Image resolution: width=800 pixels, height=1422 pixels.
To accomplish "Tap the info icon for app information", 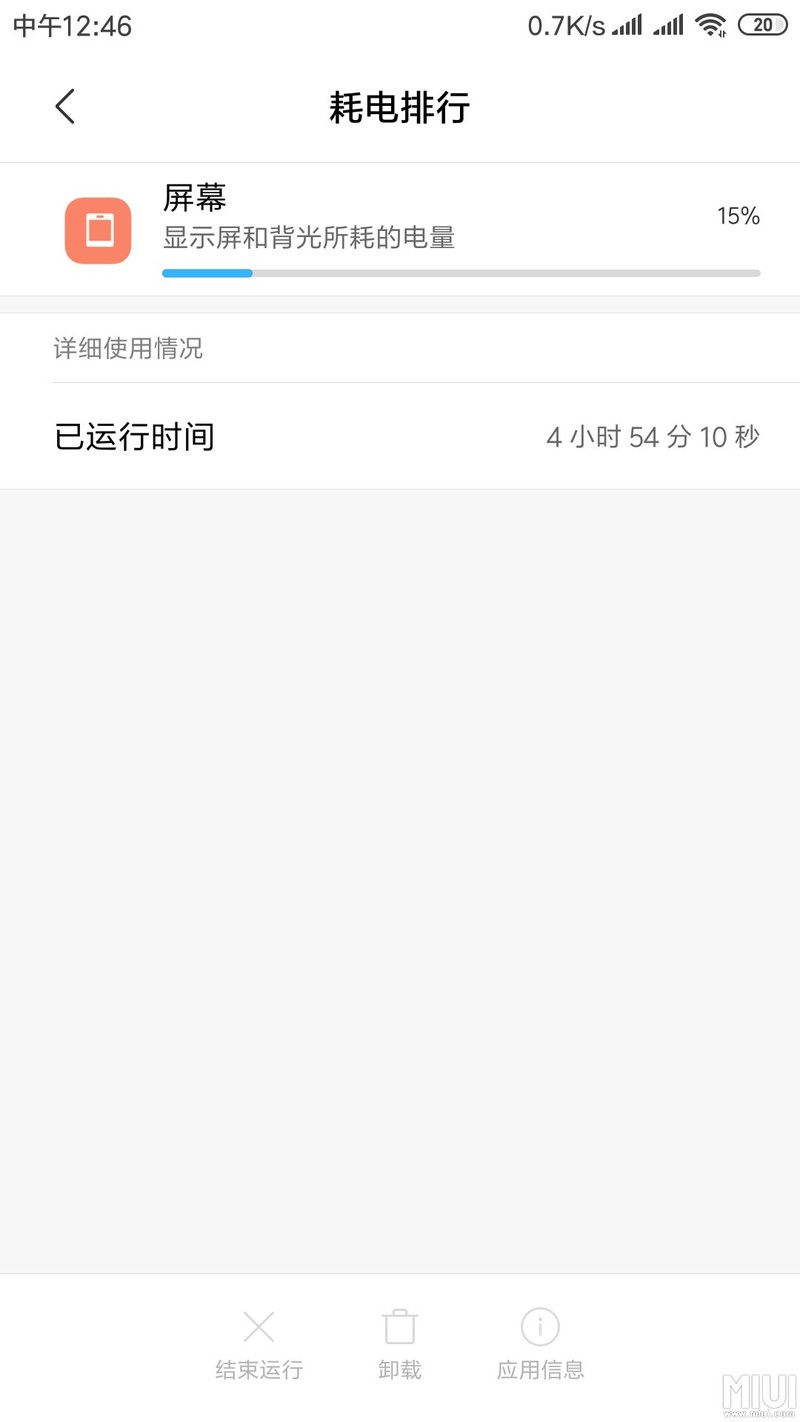I will pyautogui.click(x=539, y=1326).
